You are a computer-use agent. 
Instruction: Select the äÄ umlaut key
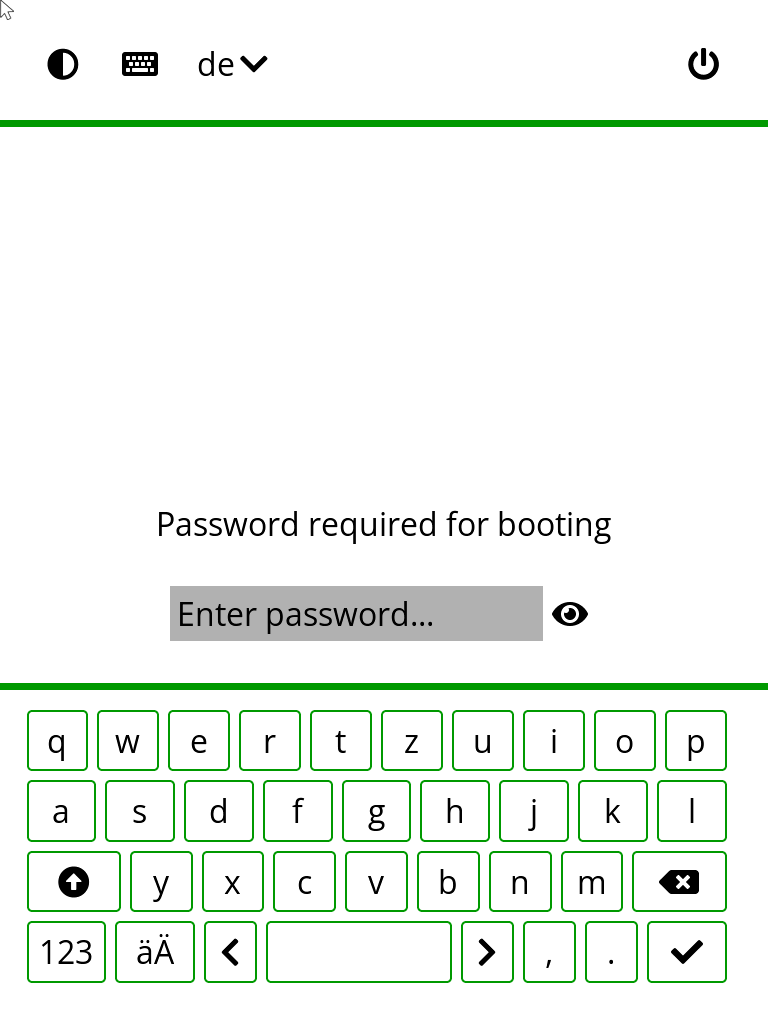154,952
